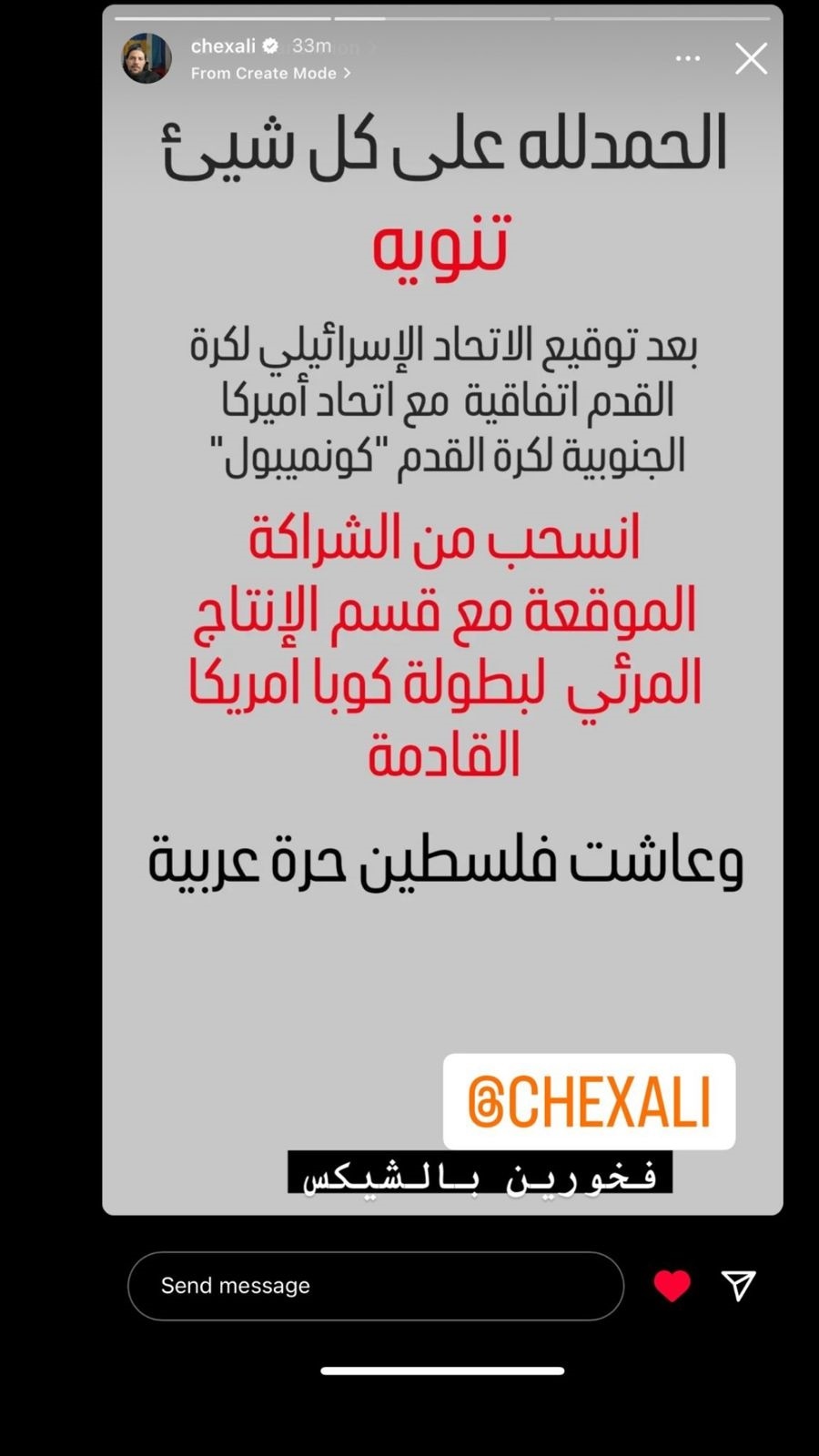Screen dimensions: 819x1456
Task: Tap the @CHEXALI Threads mention sticker
Action: coord(589,1101)
